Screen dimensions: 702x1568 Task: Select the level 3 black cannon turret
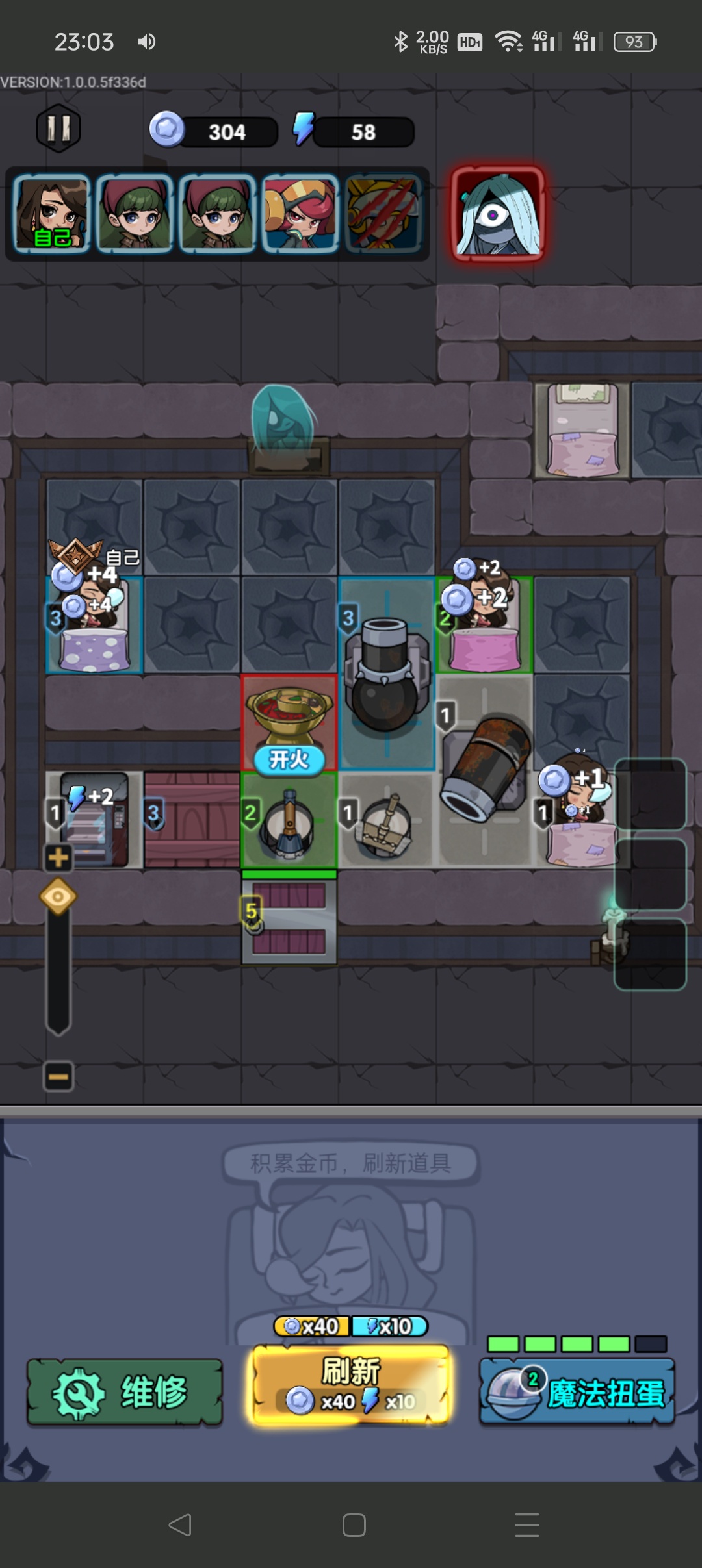click(386, 676)
